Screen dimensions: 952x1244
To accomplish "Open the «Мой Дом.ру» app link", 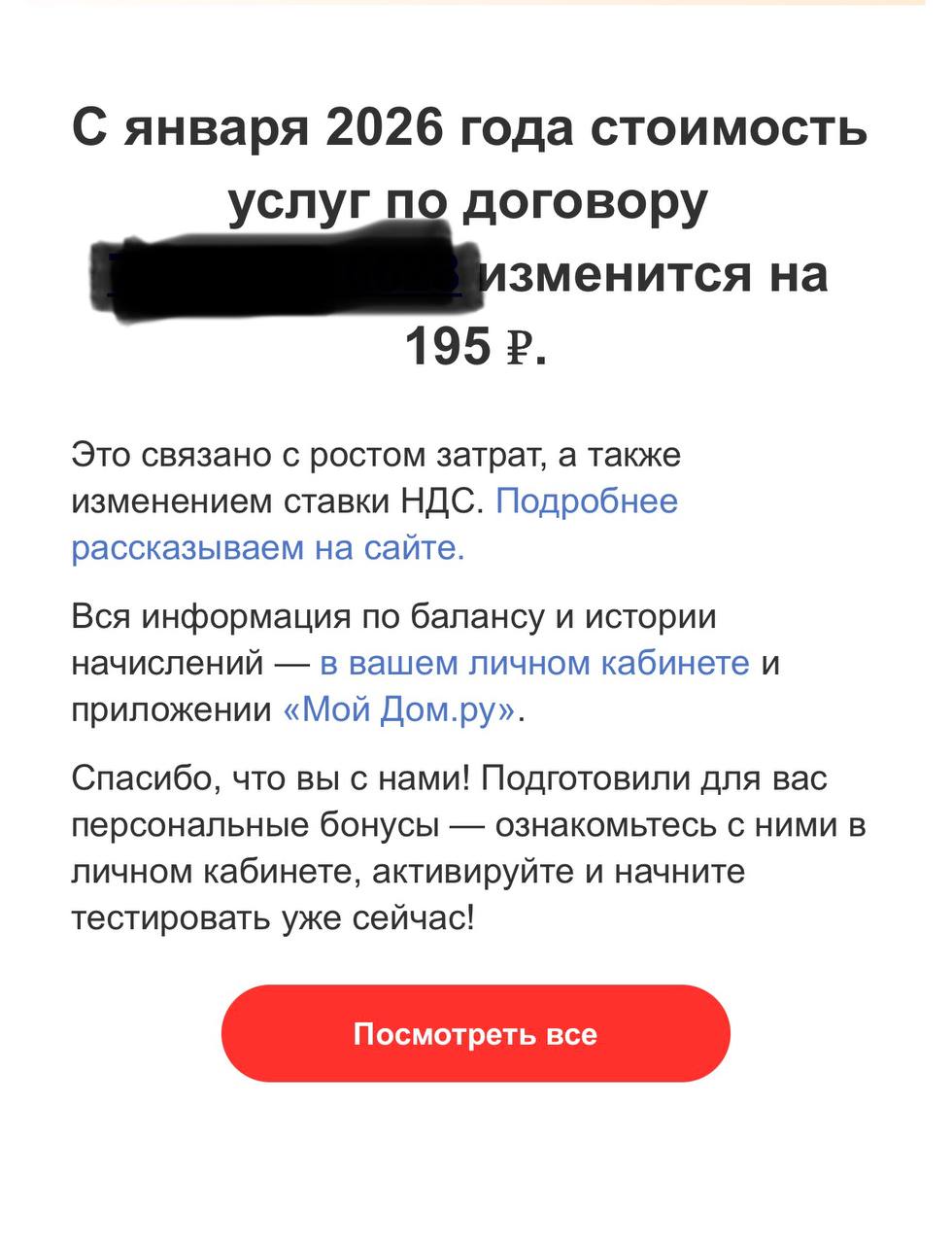I will [x=399, y=709].
